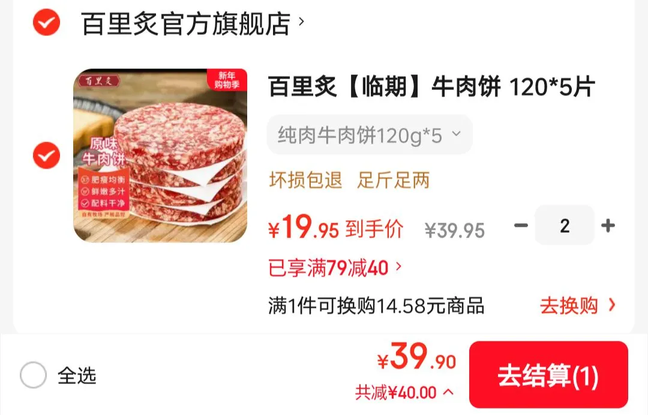This screenshot has height=415, width=648.
Task: Open the 牛肉饼 product image
Action: (160, 155)
